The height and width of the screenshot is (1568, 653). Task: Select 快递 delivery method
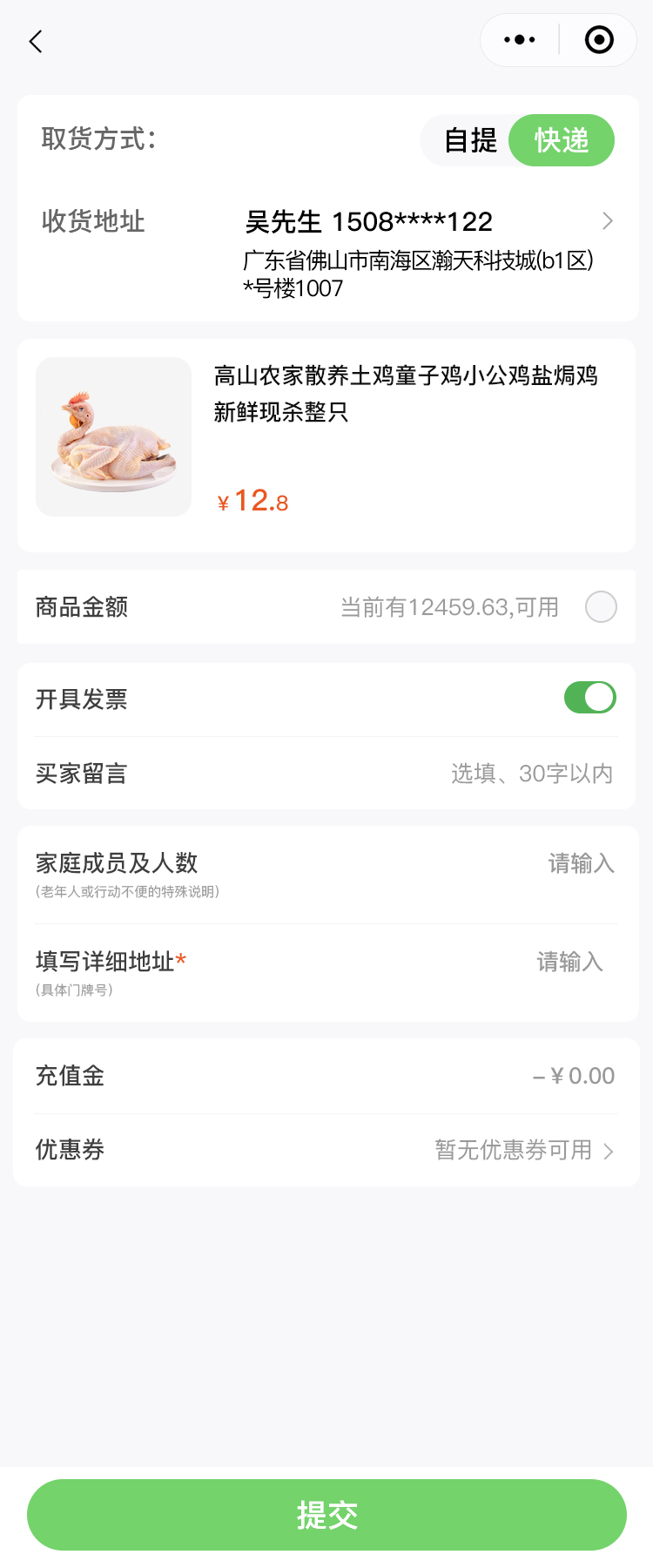(x=562, y=140)
